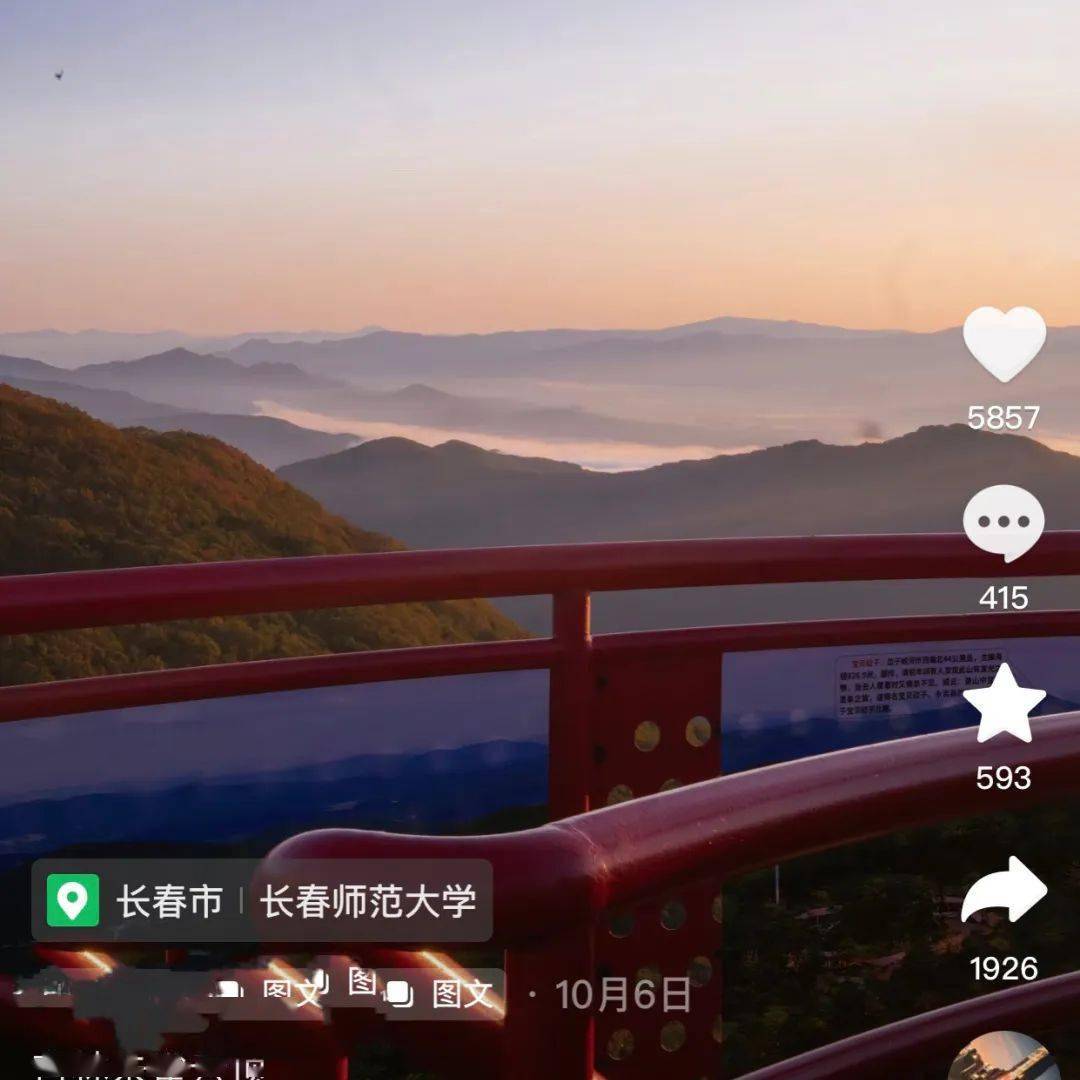The image size is (1080, 1080).
Task: Open the comments bubble
Action: [x=1004, y=523]
